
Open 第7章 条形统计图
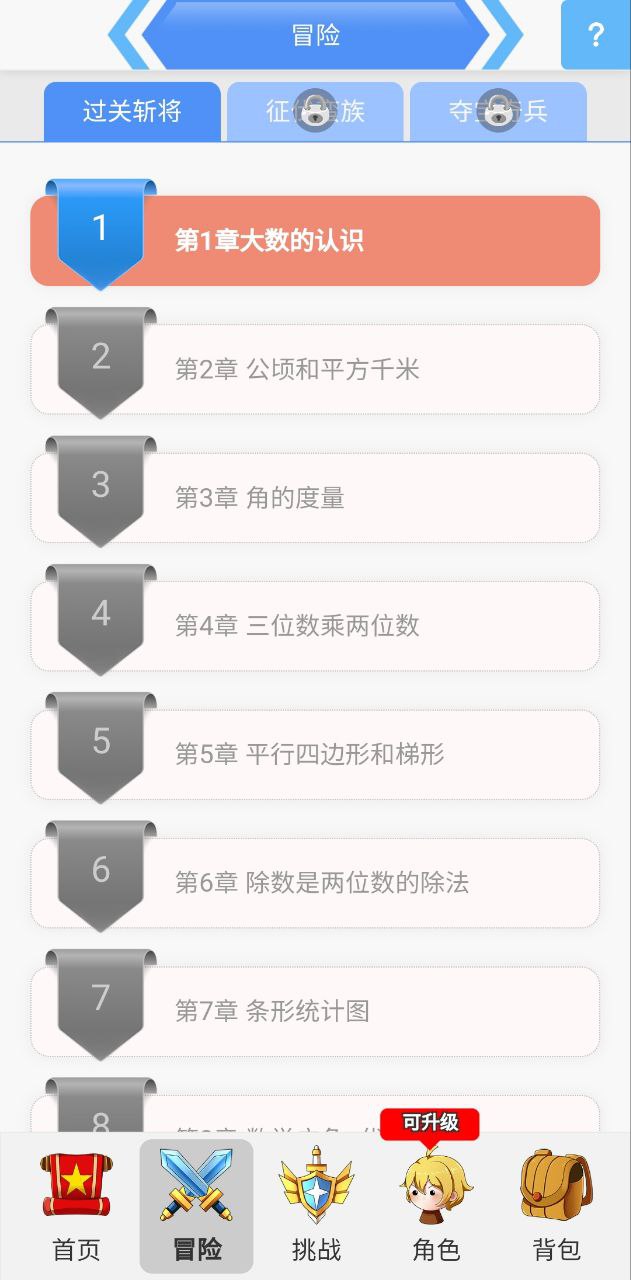315,1011
